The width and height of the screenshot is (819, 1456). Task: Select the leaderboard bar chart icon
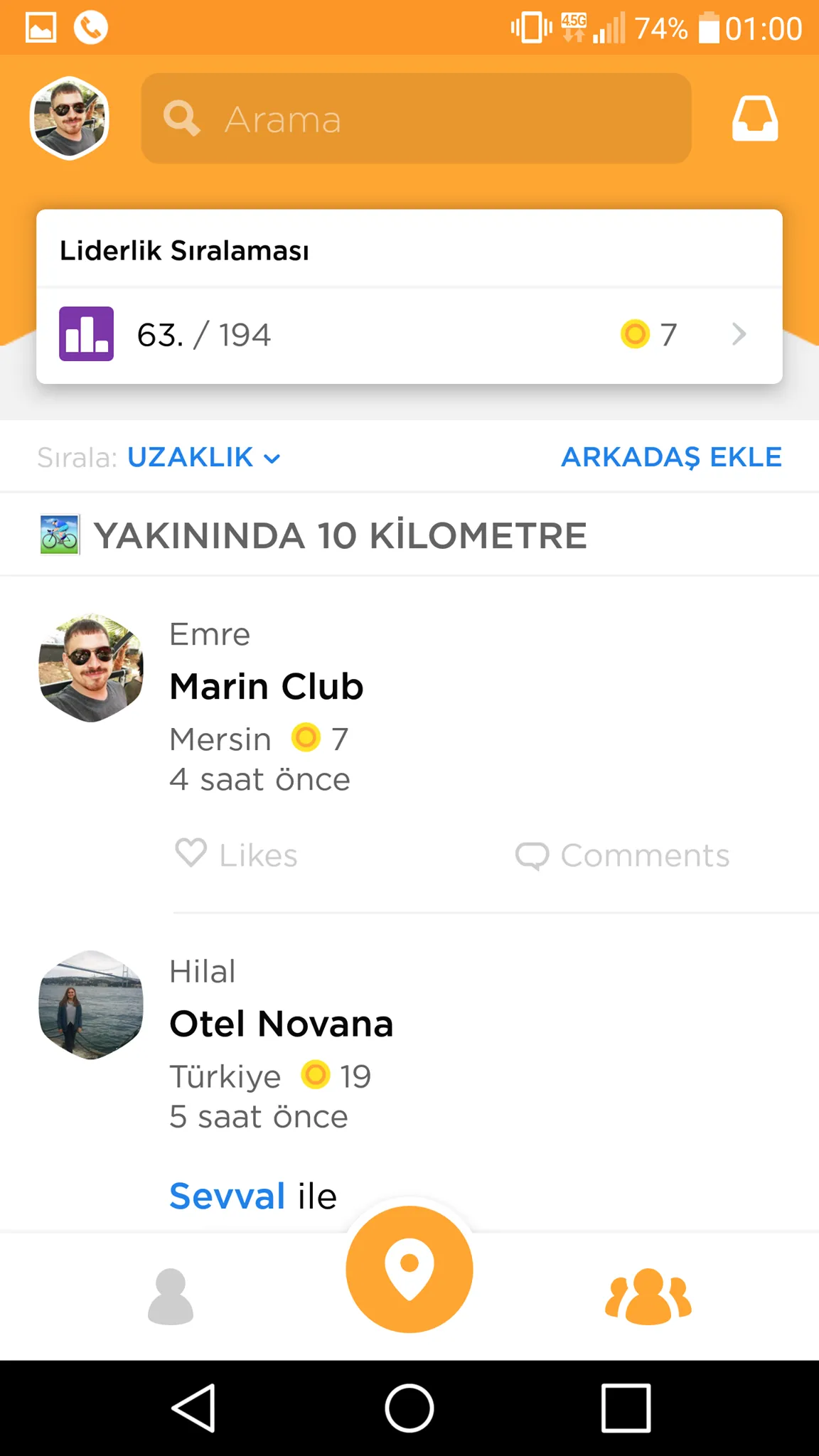click(x=85, y=334)
